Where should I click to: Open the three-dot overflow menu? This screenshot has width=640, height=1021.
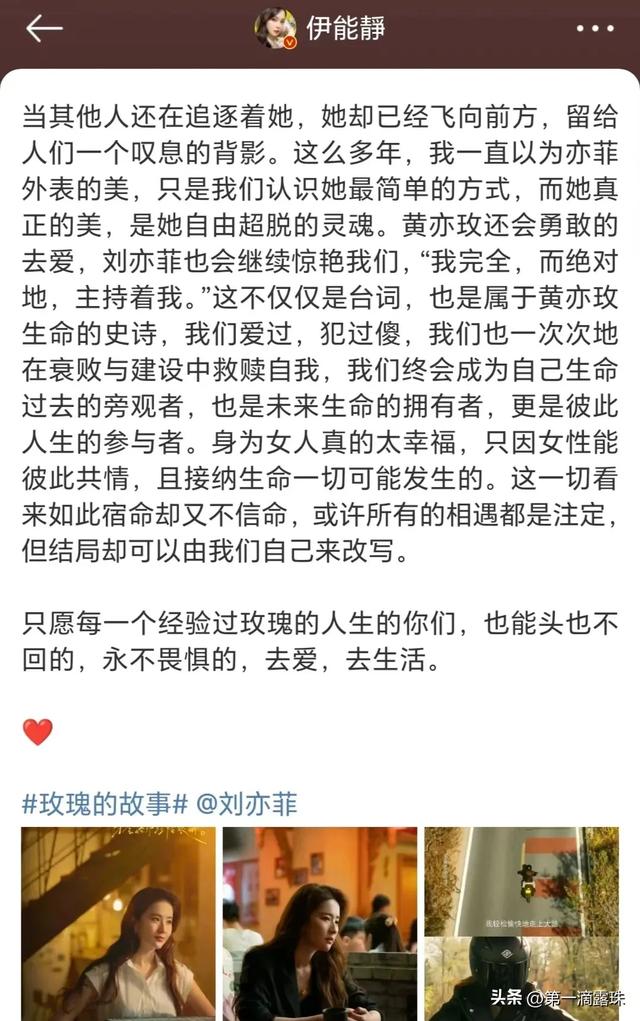tap(594, 29)
